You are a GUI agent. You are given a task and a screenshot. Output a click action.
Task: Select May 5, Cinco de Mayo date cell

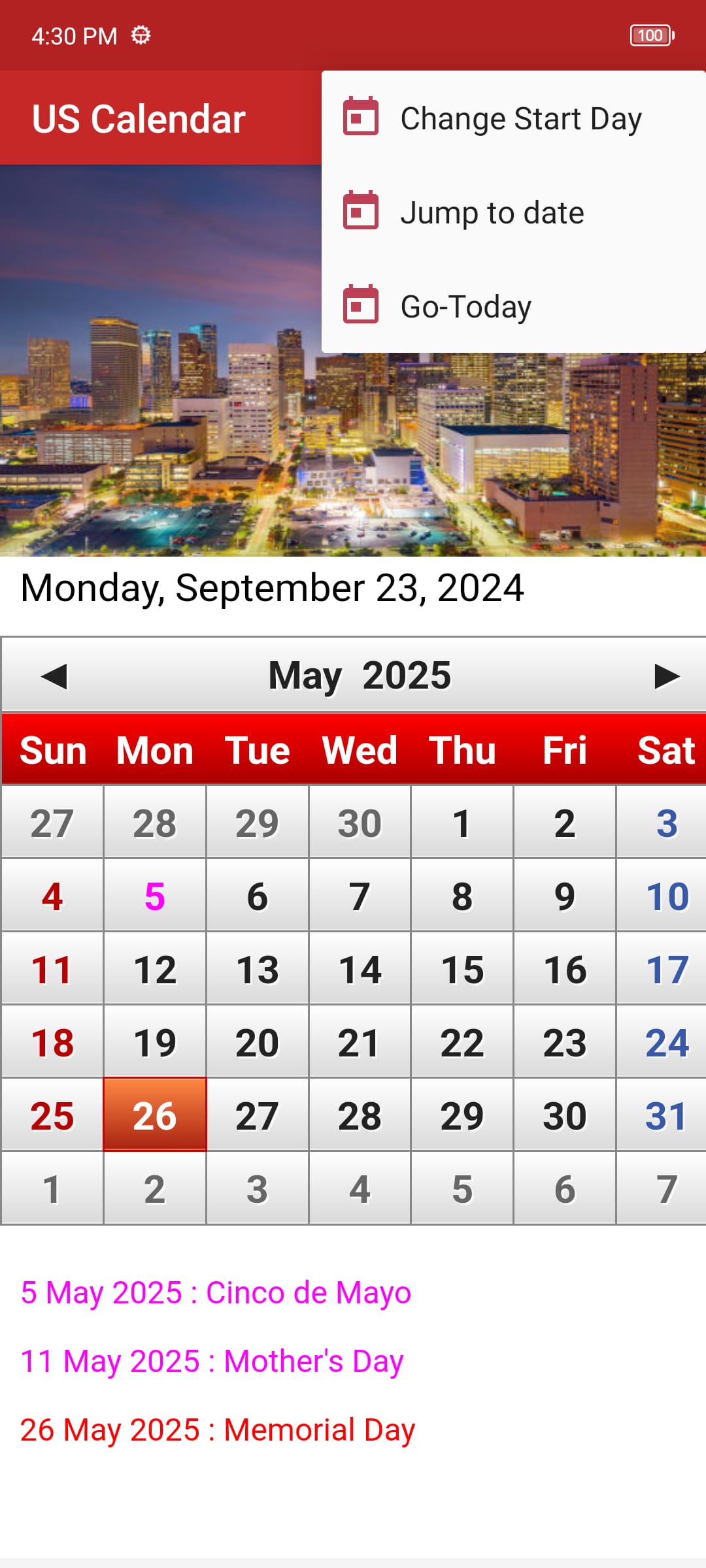[x=154, y=896]
